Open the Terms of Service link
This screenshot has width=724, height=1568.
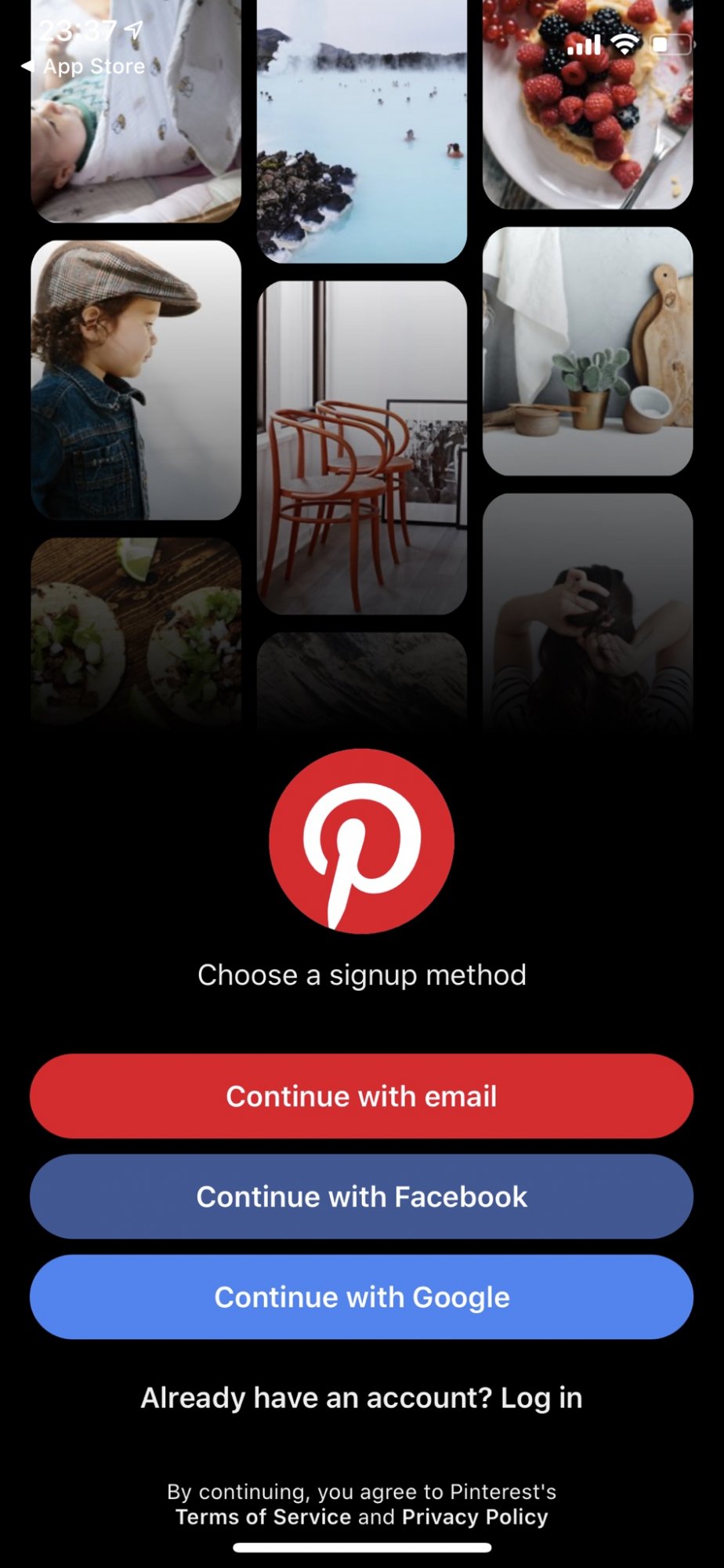pos(263,1517)
